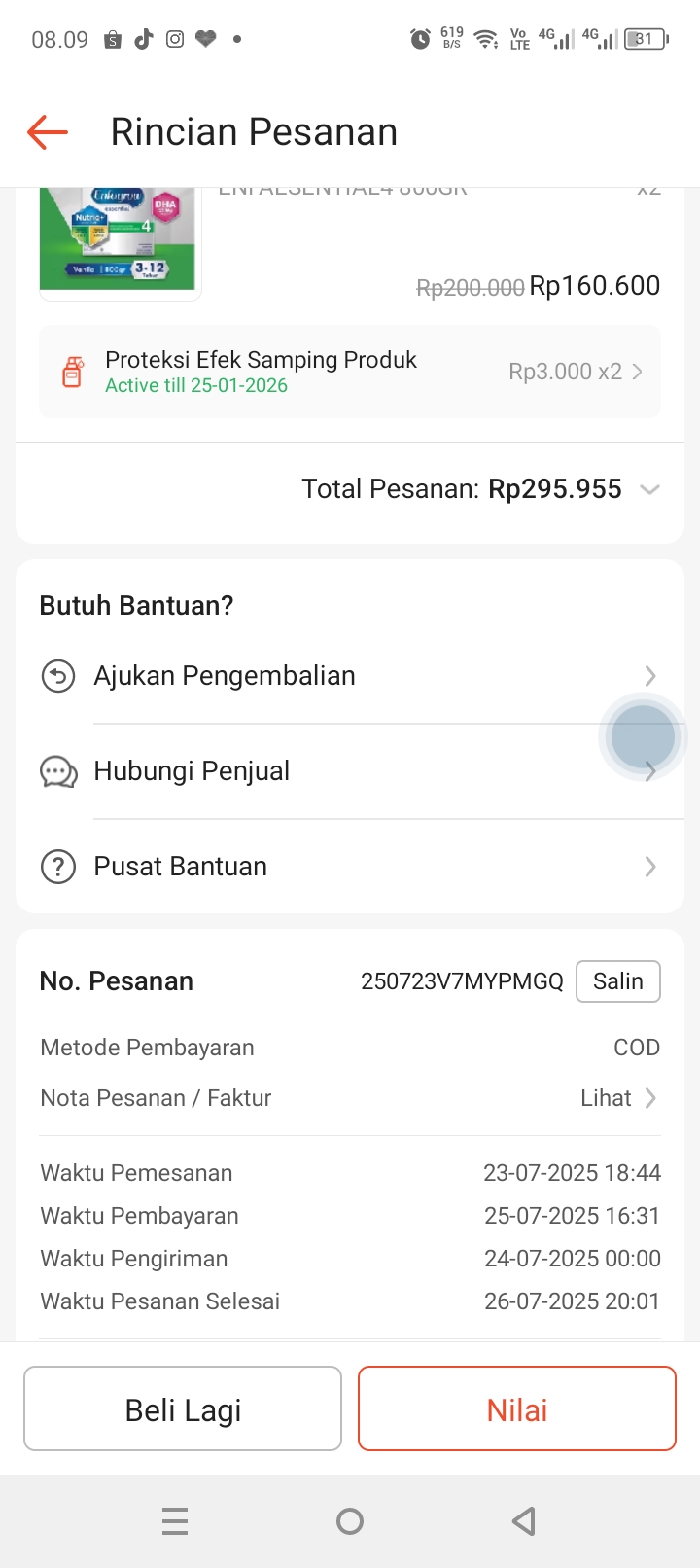700x1568 pixels.
Task: Go back using the orange arrow
Action: pos(48,131)
